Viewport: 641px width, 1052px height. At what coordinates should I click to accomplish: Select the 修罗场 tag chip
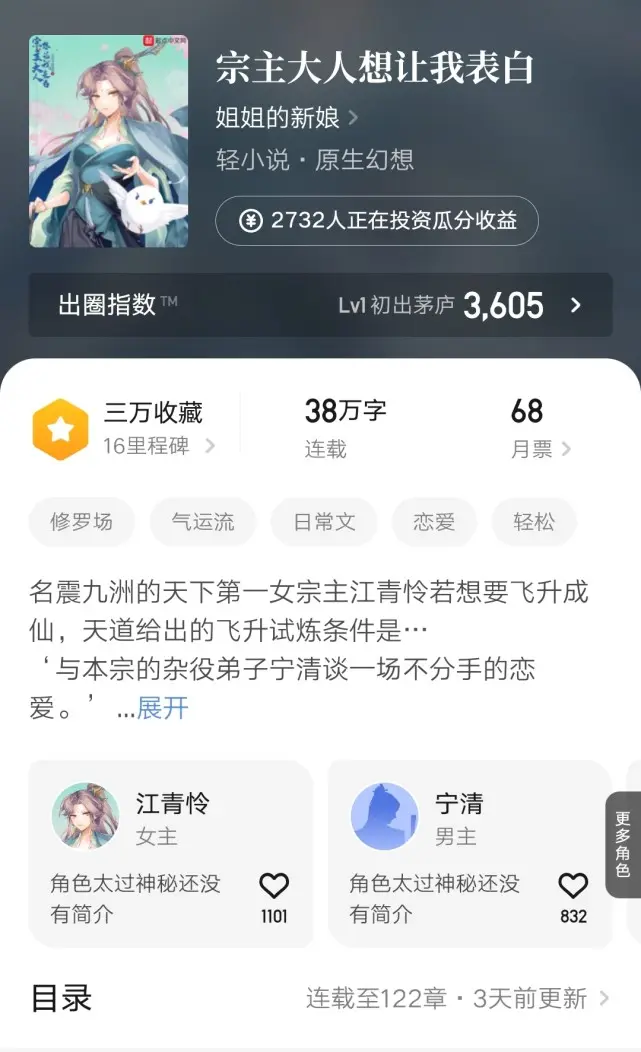click(x=82, y=522)
